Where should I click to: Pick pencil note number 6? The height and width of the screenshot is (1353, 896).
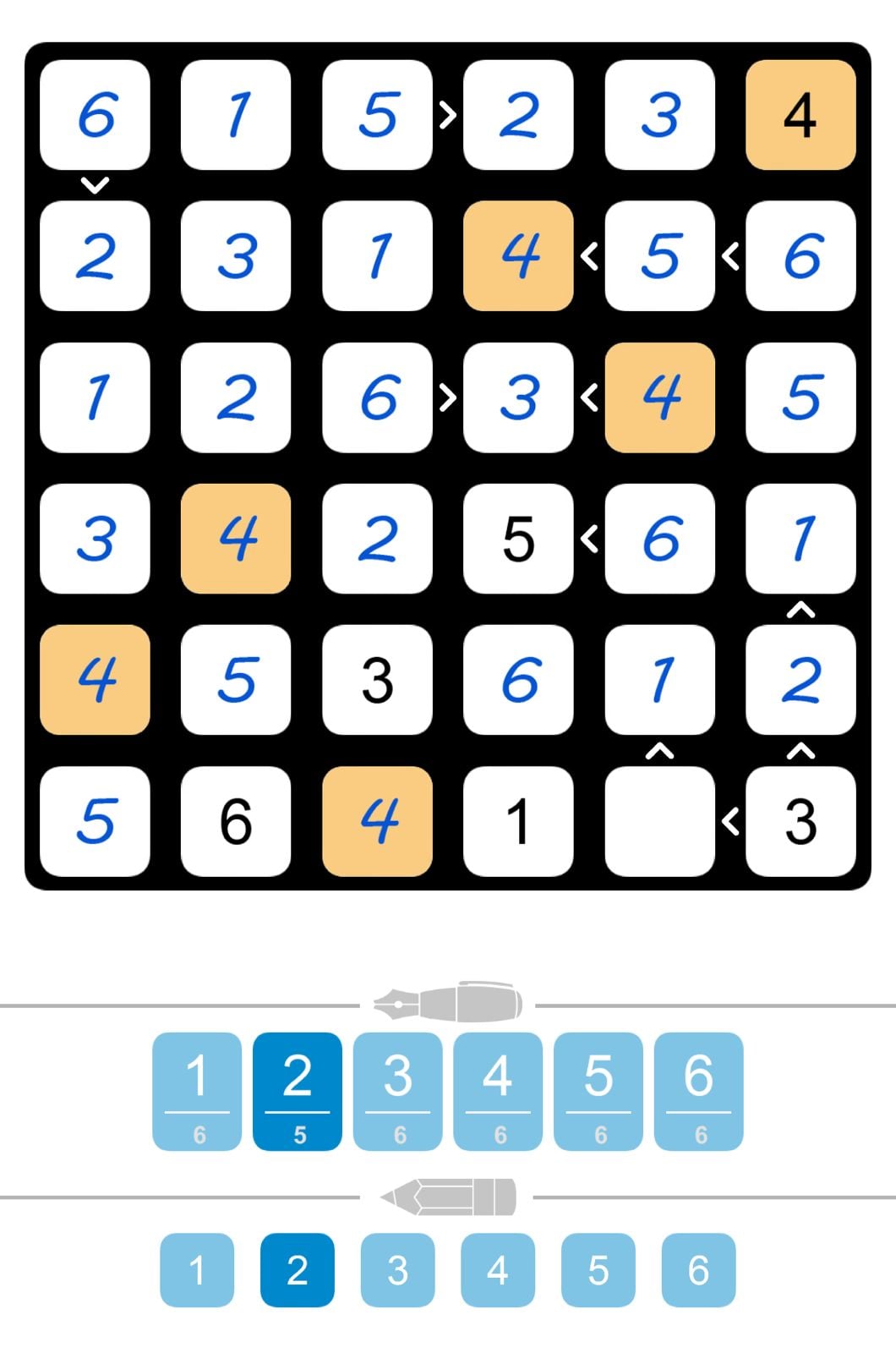click(698, 1270)
